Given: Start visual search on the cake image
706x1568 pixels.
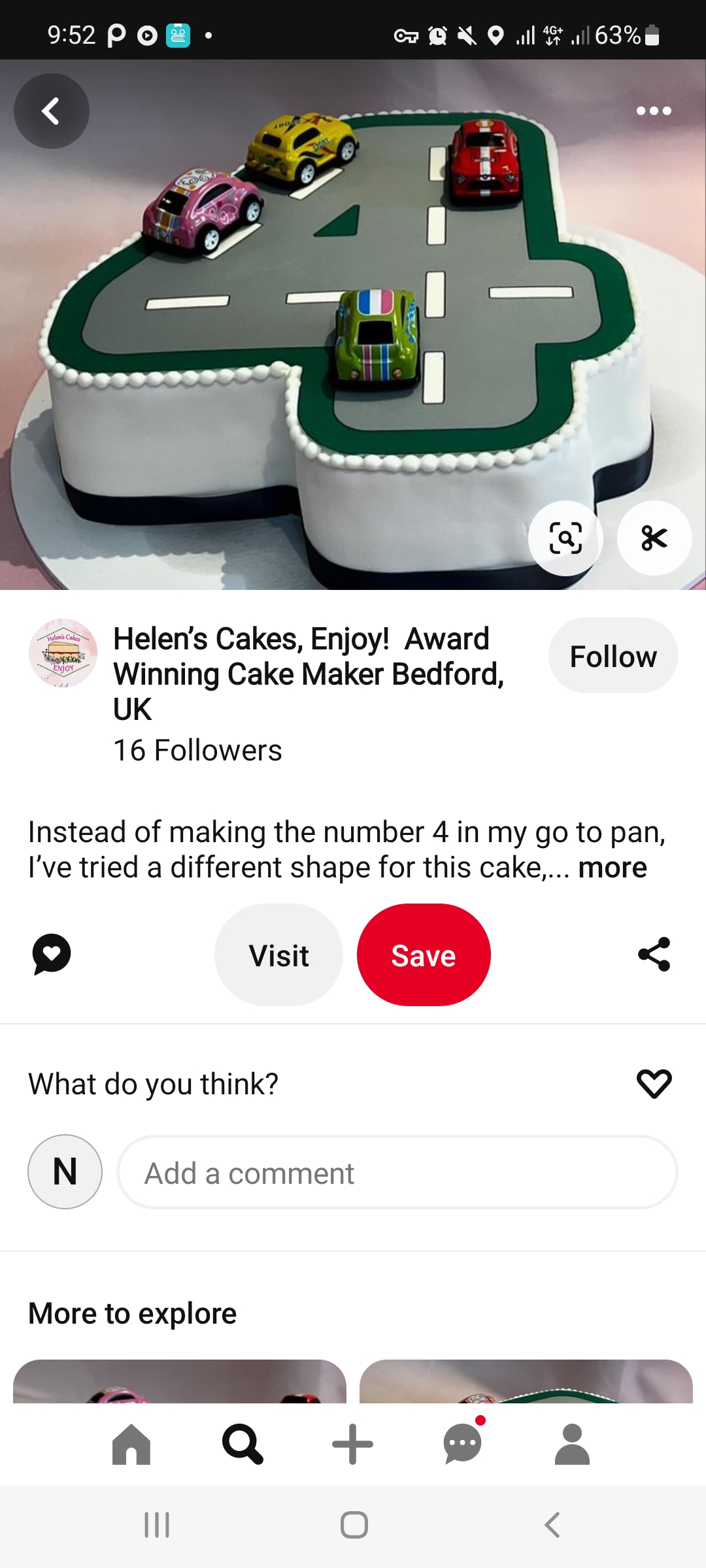Looking at the screenshot, I should (565, 538).
